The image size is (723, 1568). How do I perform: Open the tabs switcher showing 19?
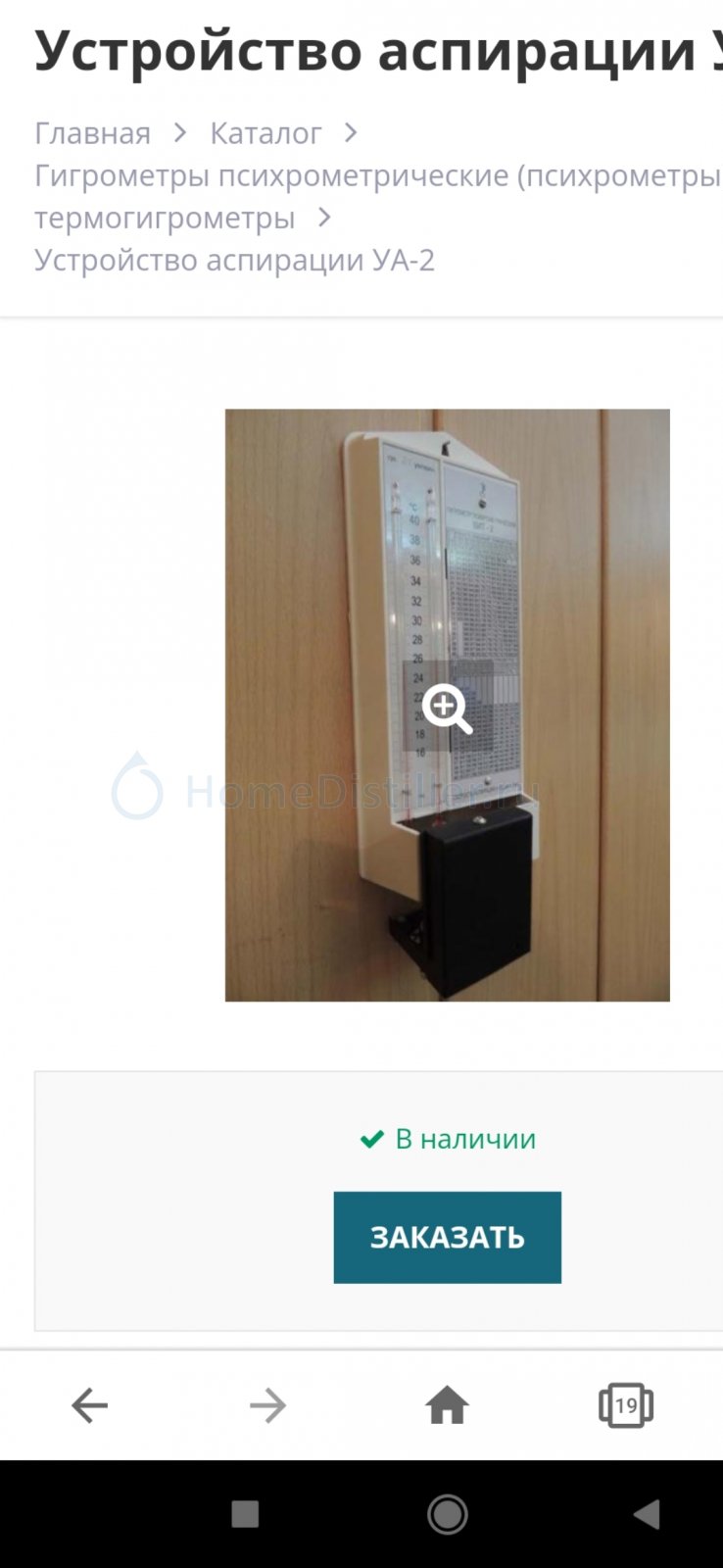(x=626, y=1406)
